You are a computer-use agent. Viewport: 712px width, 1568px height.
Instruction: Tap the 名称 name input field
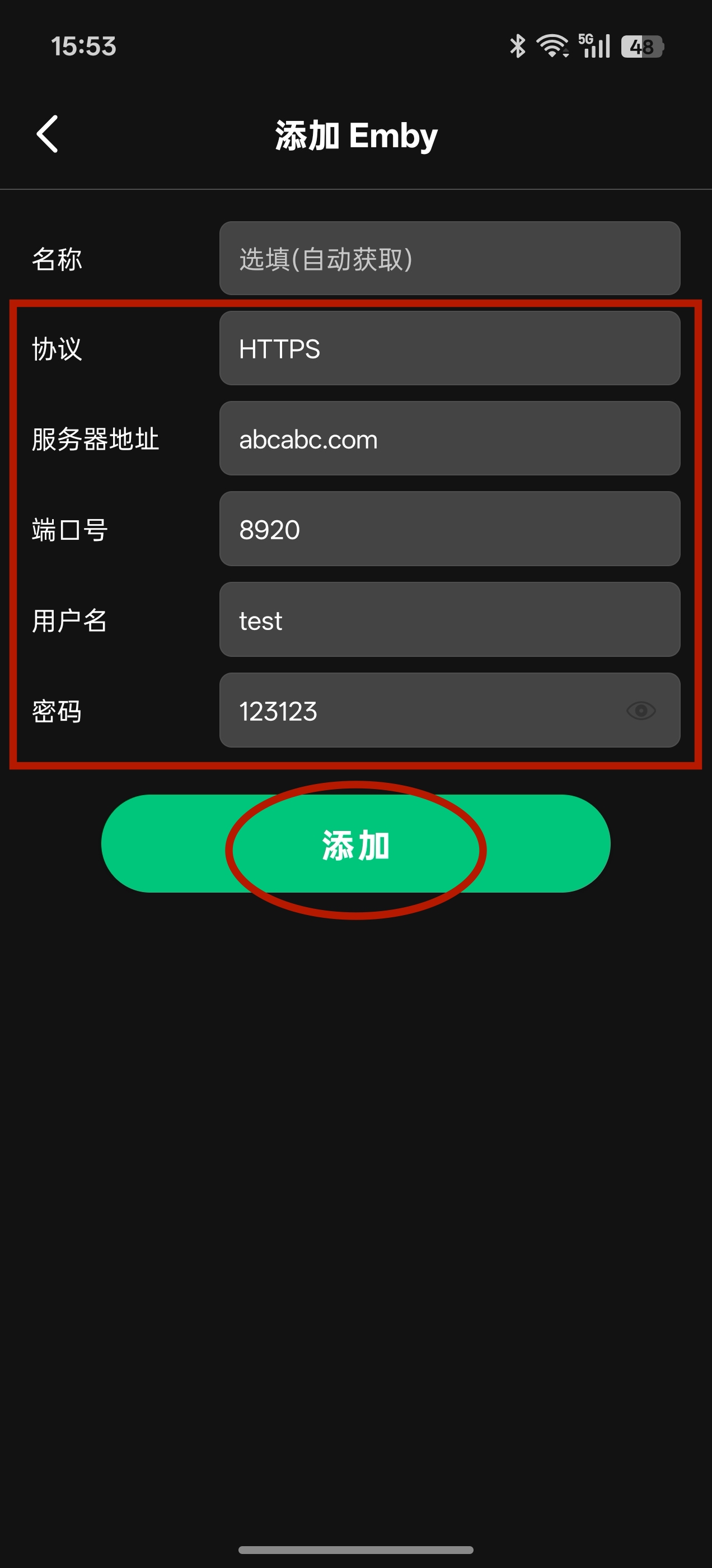449,259
